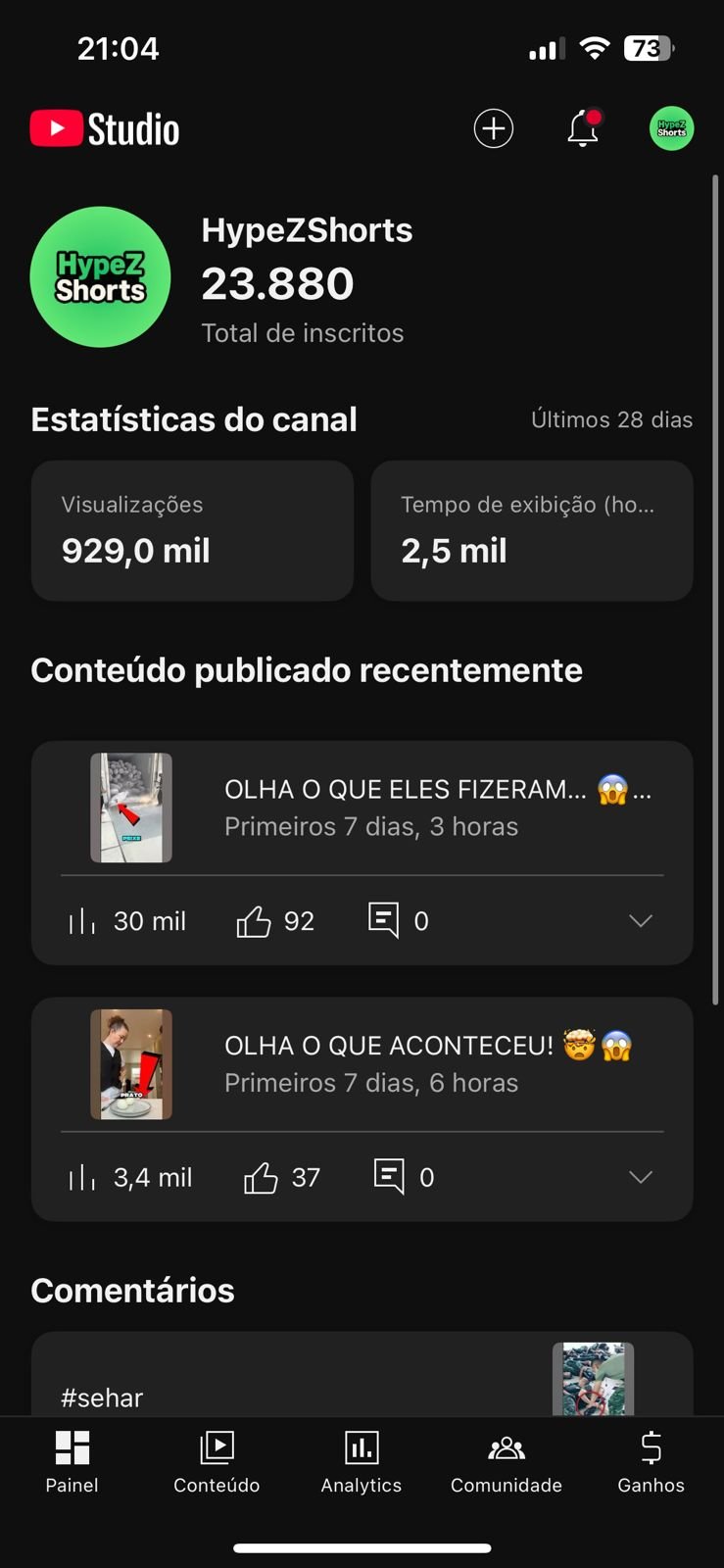Viewport: 724px width, 1568px height.
Task: Switch to the Ganhos tab
Action: tap(651, 1461)
